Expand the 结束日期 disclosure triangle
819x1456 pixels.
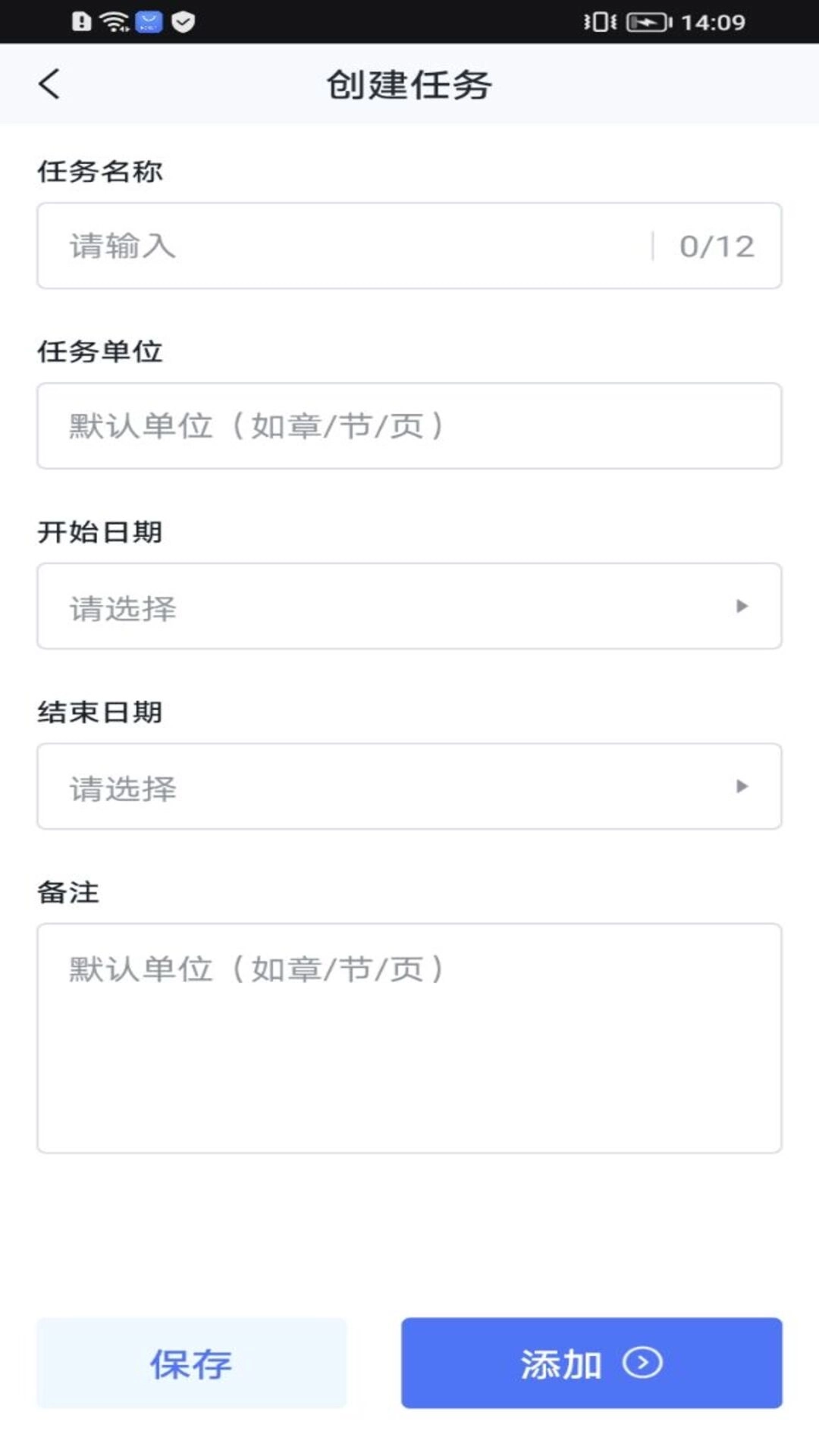pyautogui.click(x=742, y=787)
